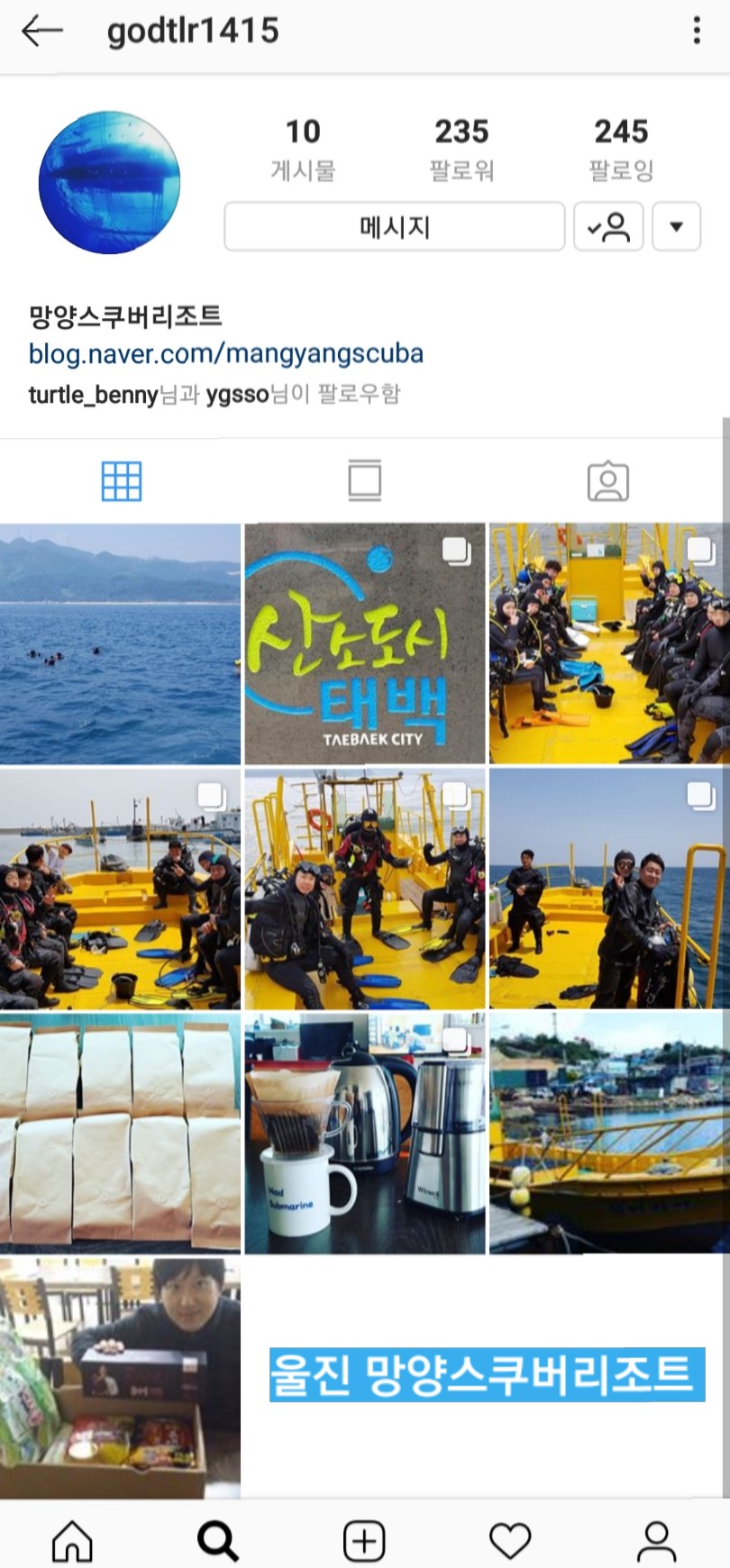Open the Taebaek City logo post
The image size is (730, 1568).
pyautogui.click(x=365, y=644)
